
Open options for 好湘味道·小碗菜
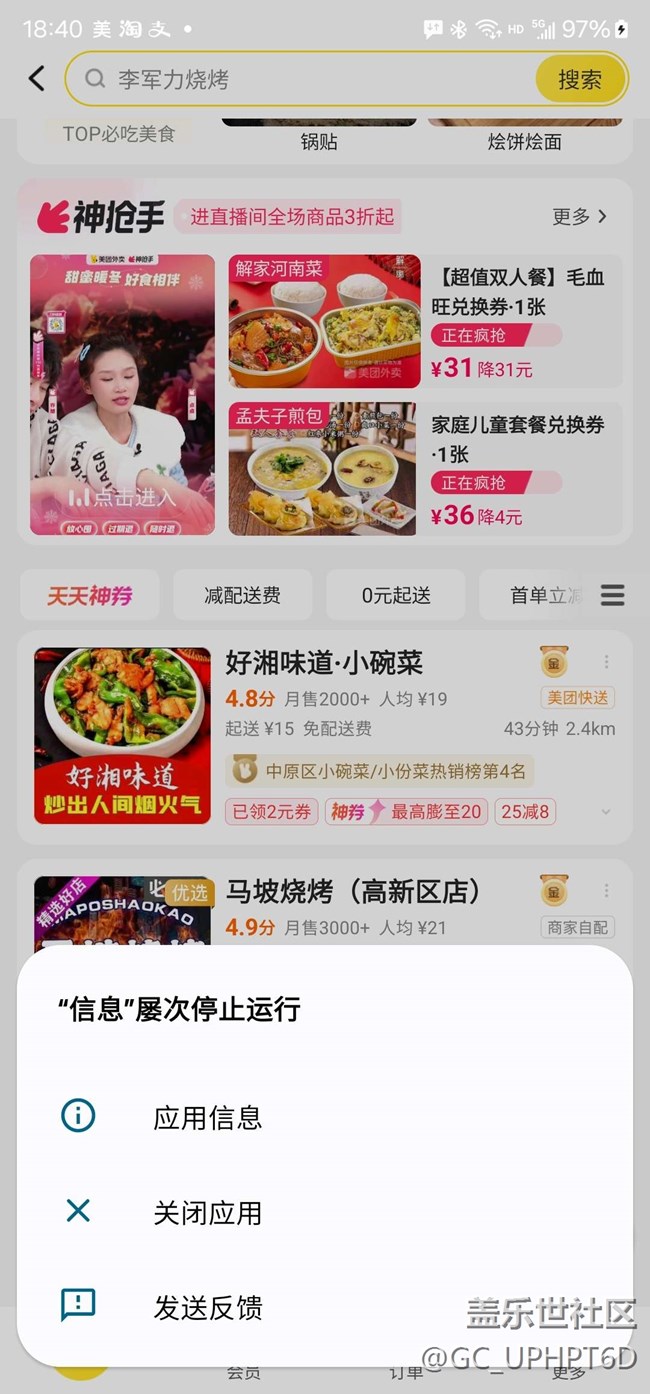(x=606, y=662)
